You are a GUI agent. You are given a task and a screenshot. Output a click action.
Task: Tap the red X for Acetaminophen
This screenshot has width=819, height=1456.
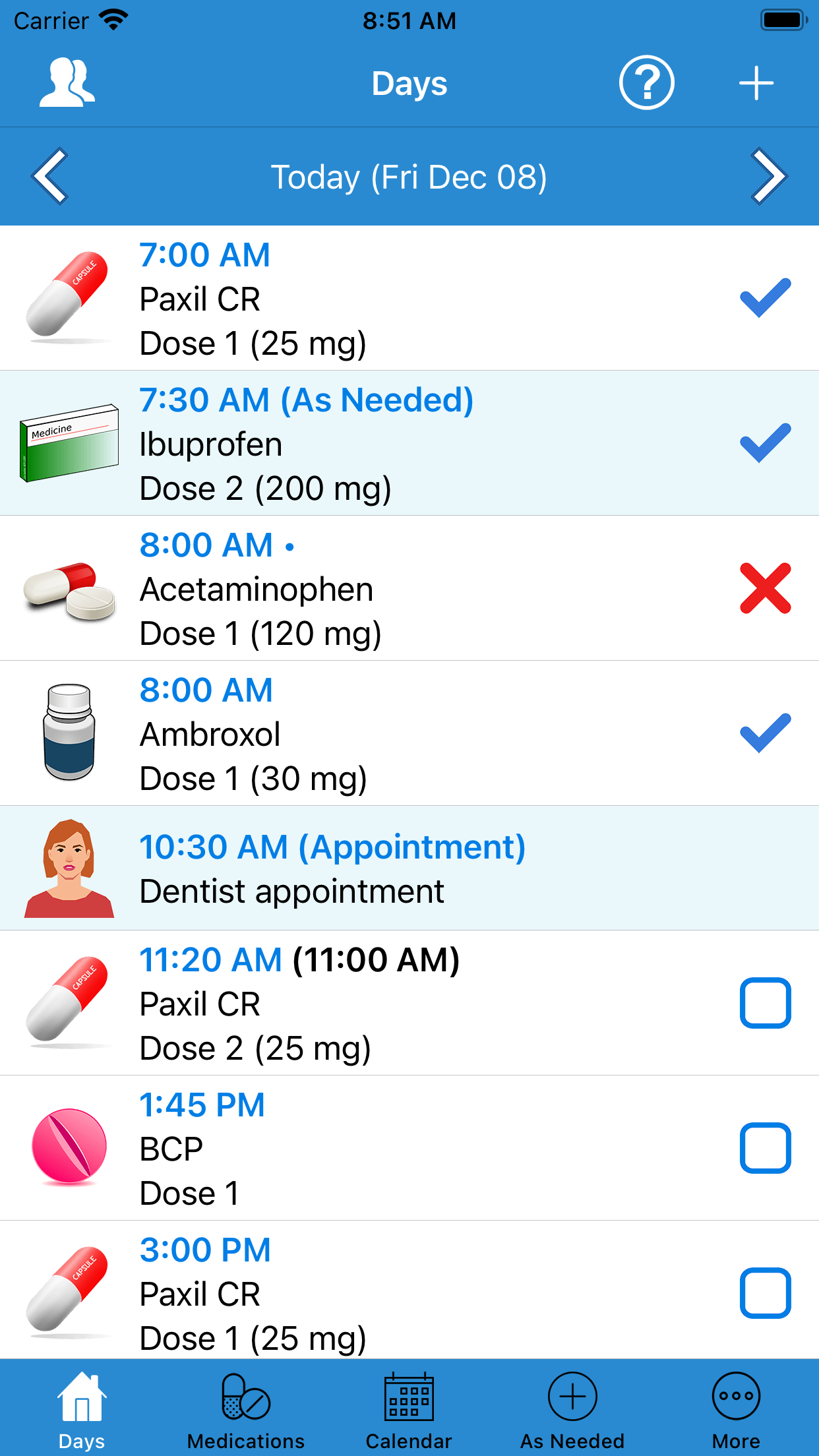[765, 588]
